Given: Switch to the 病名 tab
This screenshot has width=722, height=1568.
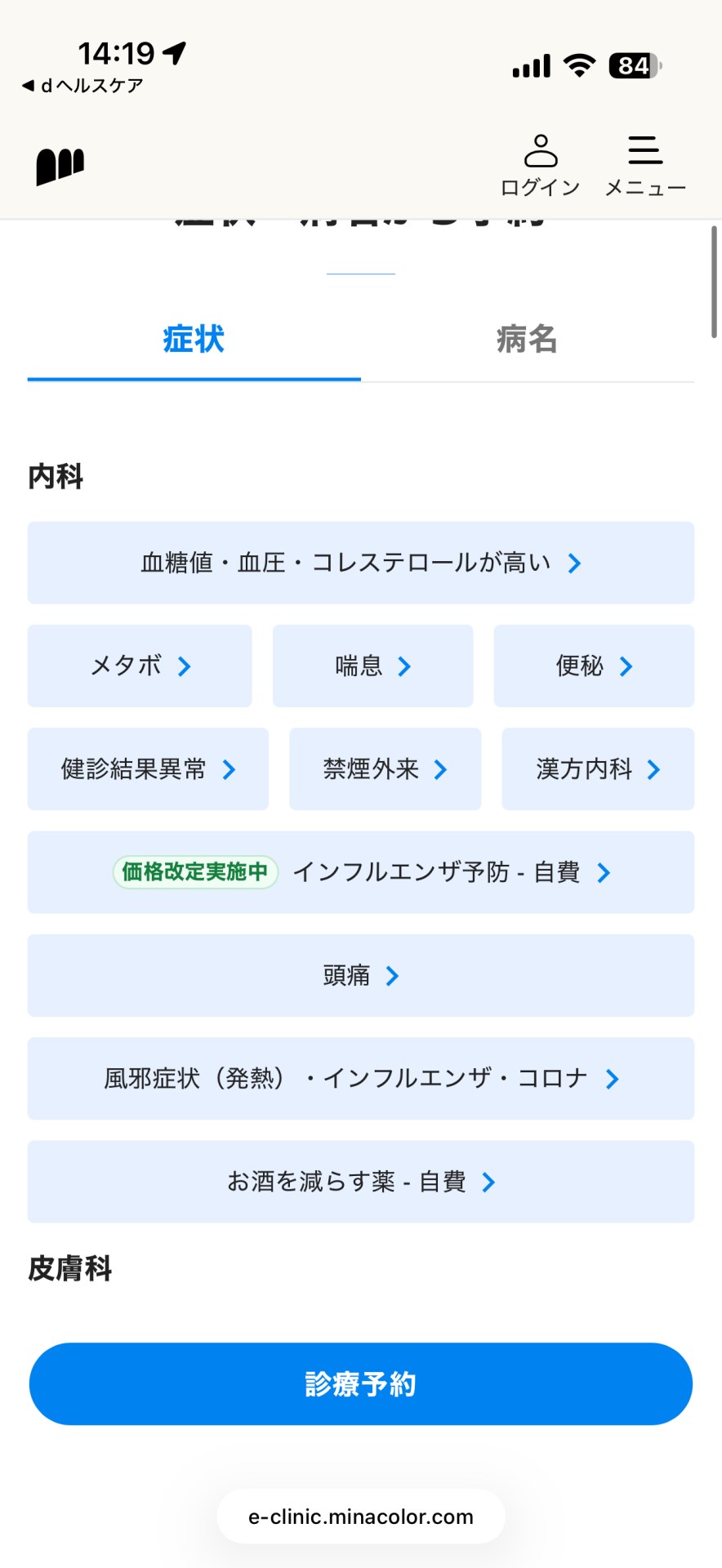Looking at the screenshot, I should coord(528,339).
